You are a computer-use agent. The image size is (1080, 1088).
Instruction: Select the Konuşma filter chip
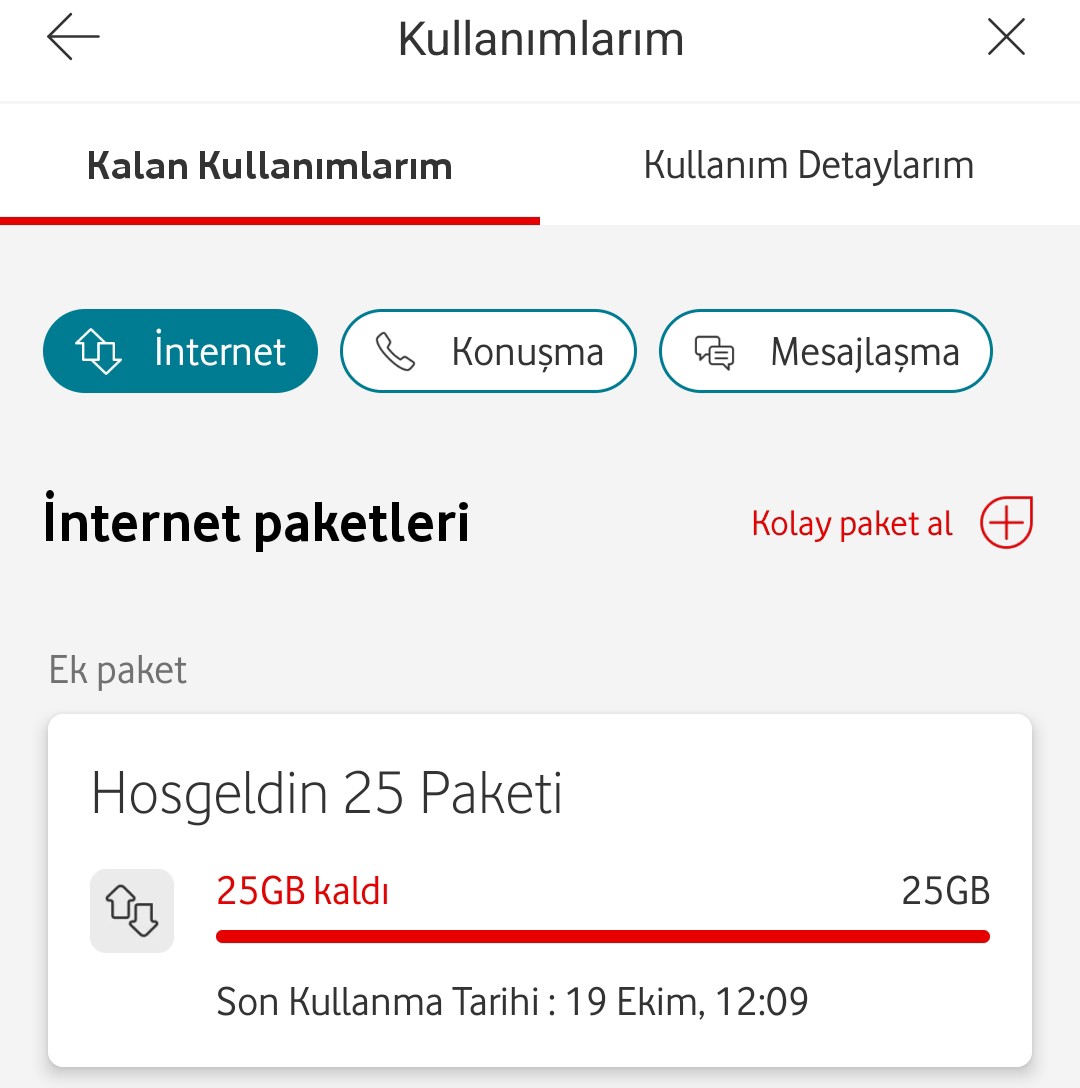(488, 351)
